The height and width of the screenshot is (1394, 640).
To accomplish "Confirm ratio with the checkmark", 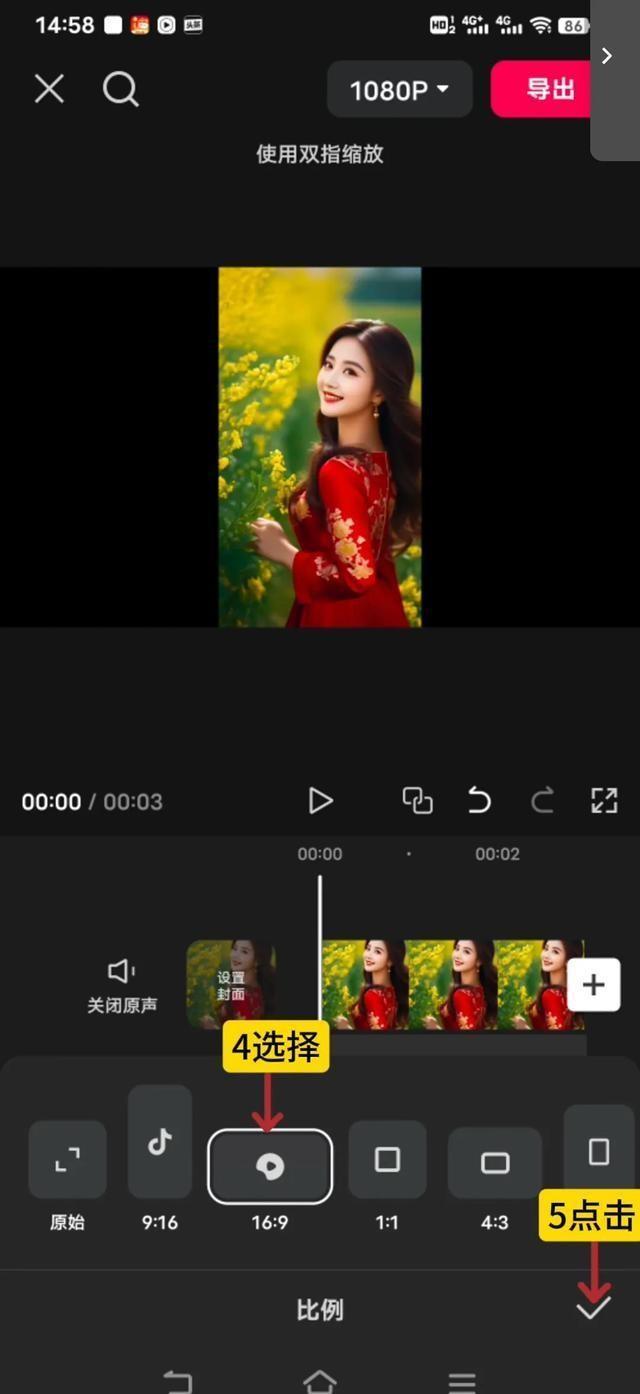I will coord(593,1308).
